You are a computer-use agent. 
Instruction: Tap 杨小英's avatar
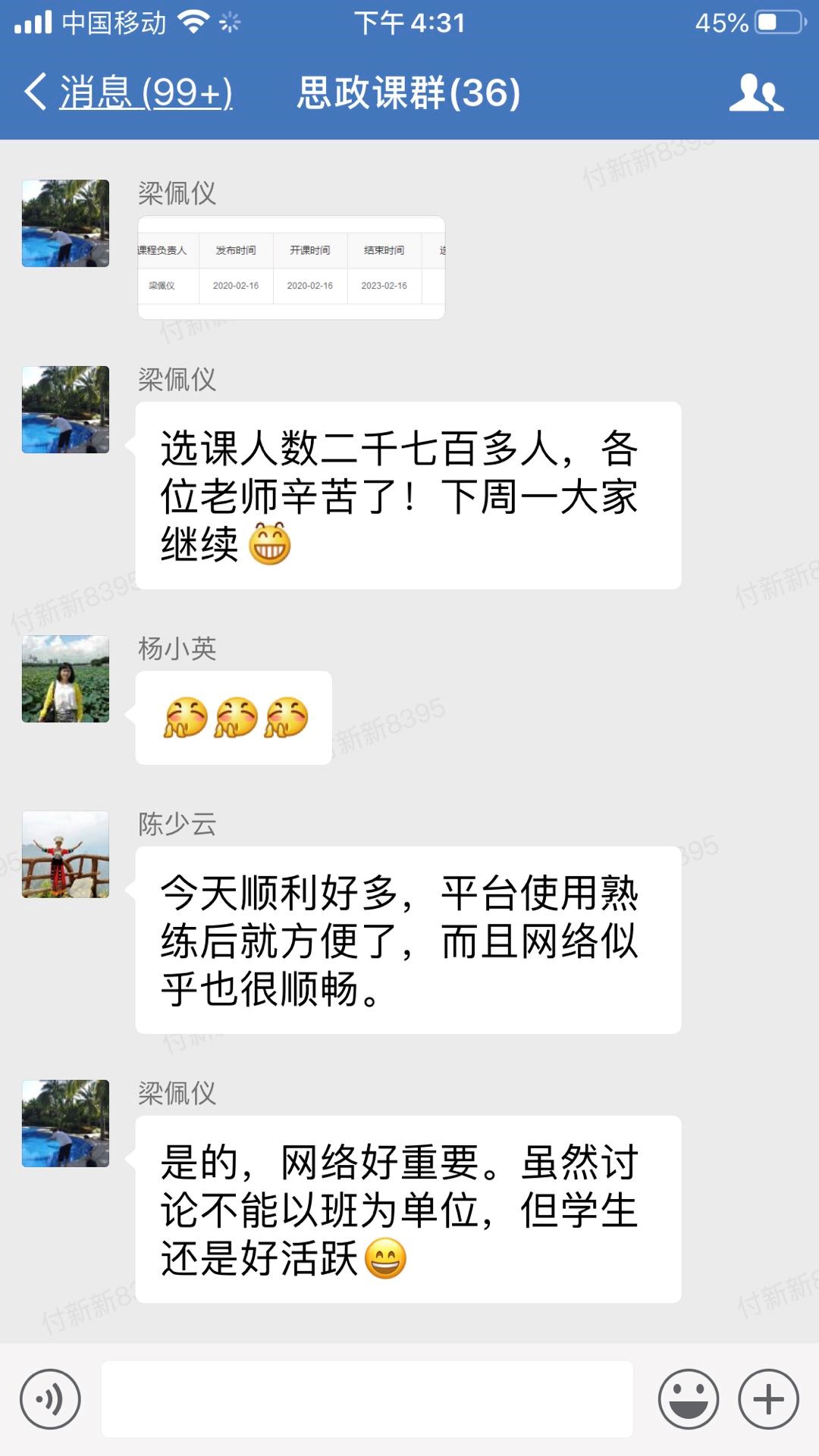(65, 678)
